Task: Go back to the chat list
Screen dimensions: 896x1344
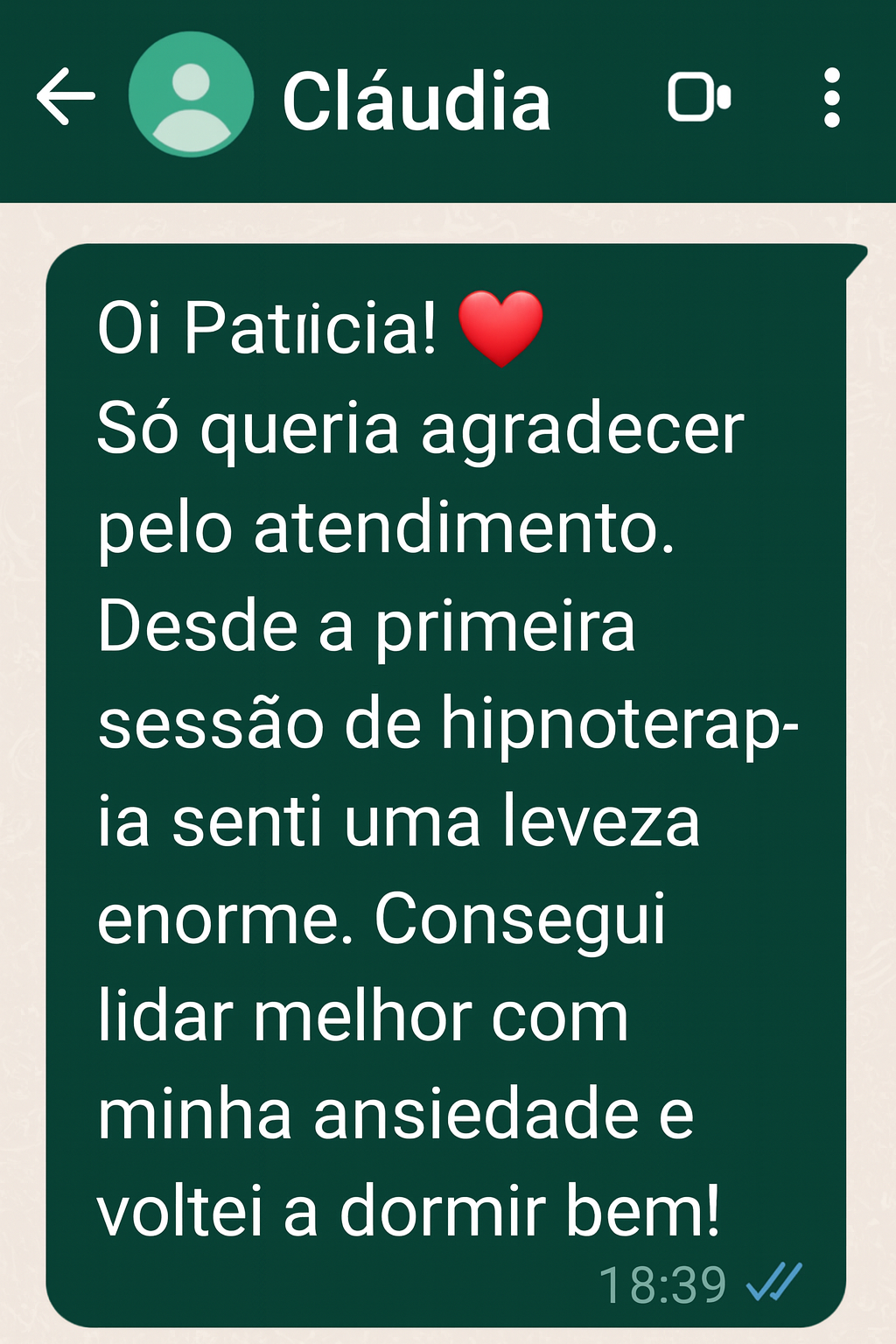Action: click(66, 97)
